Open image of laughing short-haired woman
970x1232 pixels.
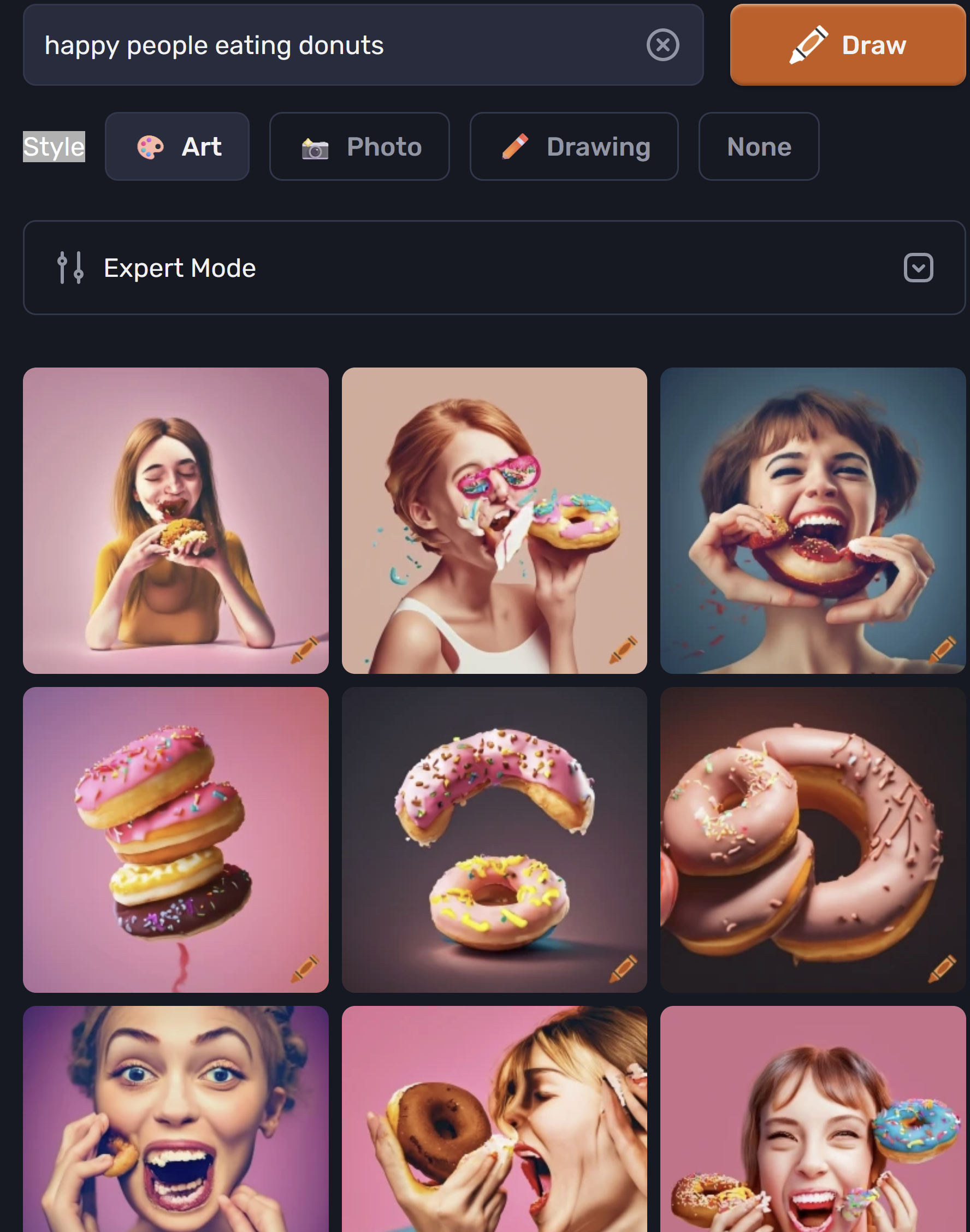pos(812,520)
